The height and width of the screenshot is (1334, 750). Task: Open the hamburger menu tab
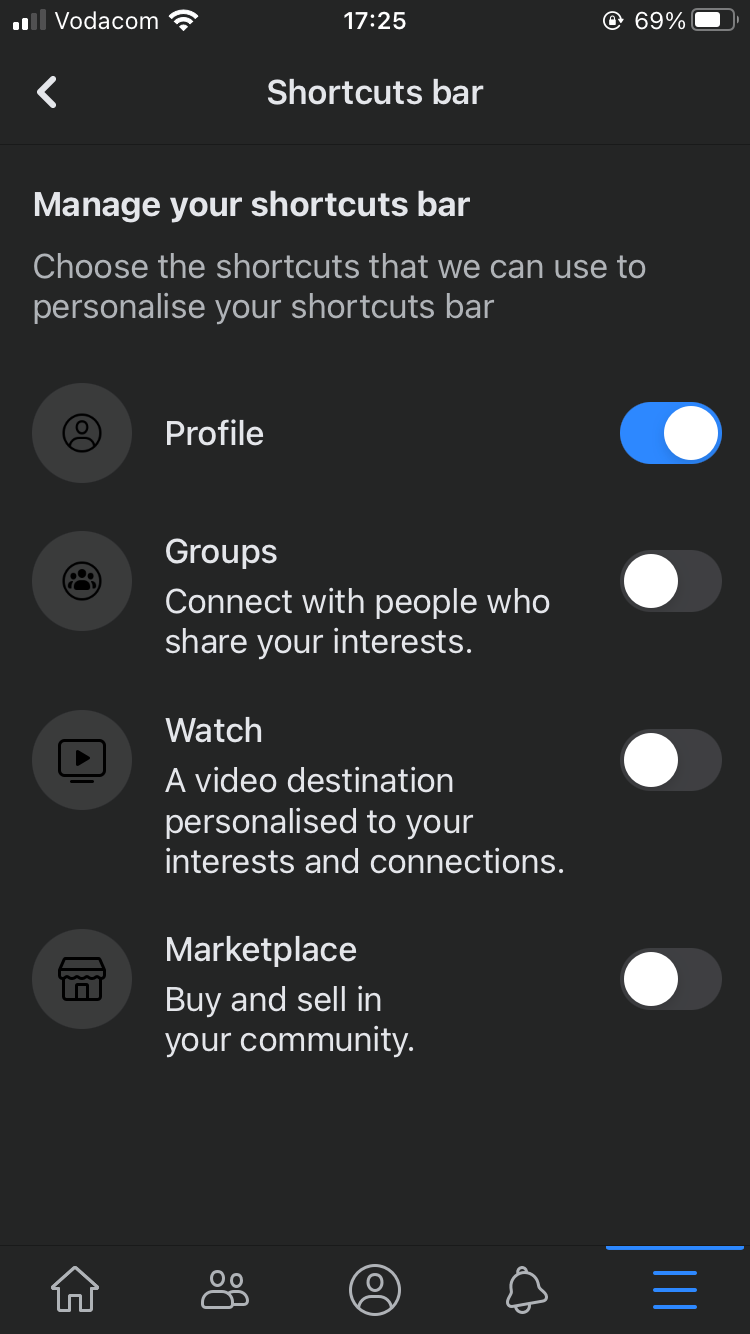point(674,1289)
